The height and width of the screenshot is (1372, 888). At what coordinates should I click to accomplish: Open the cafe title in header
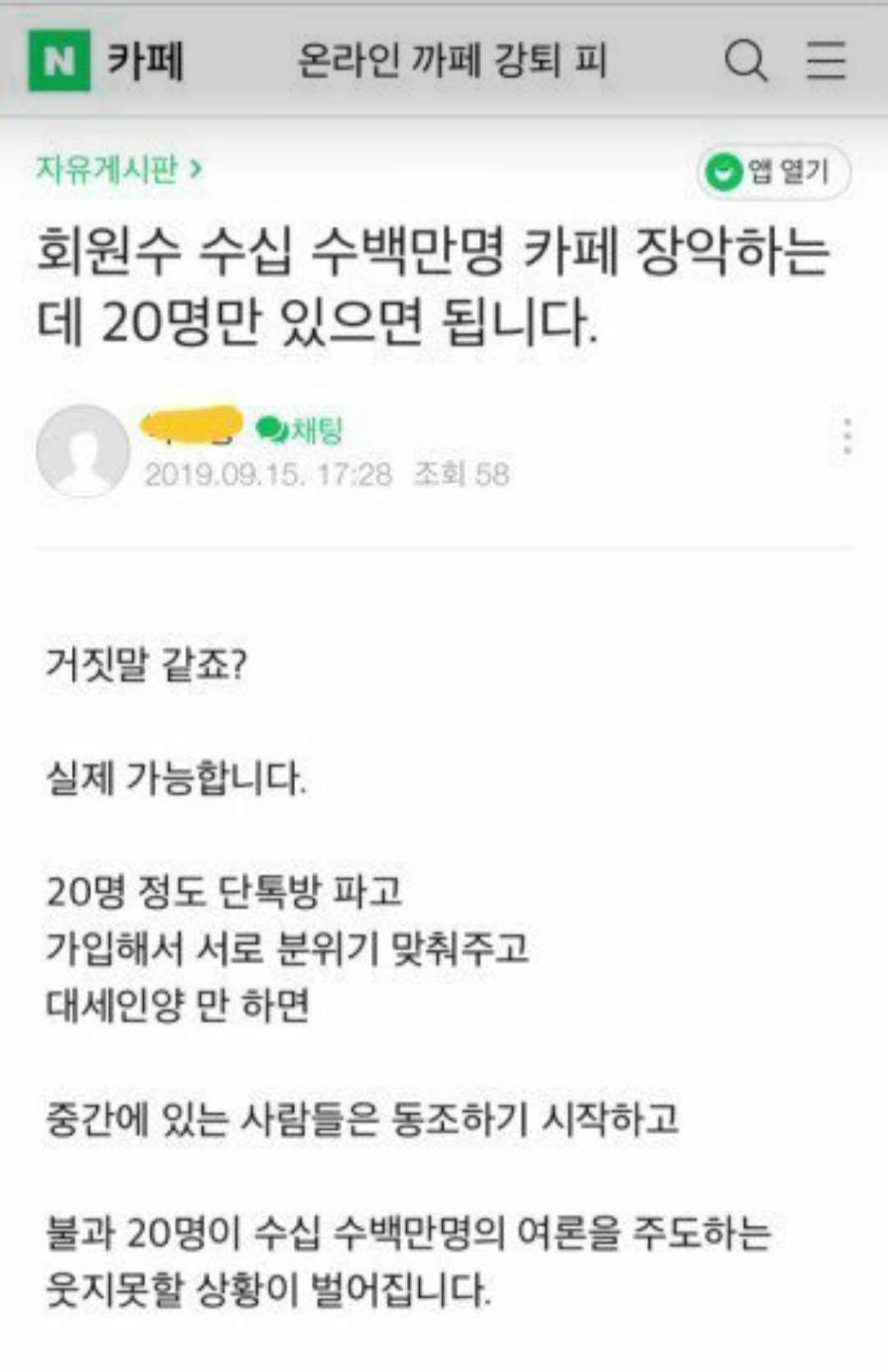click(x=451, y=60)
